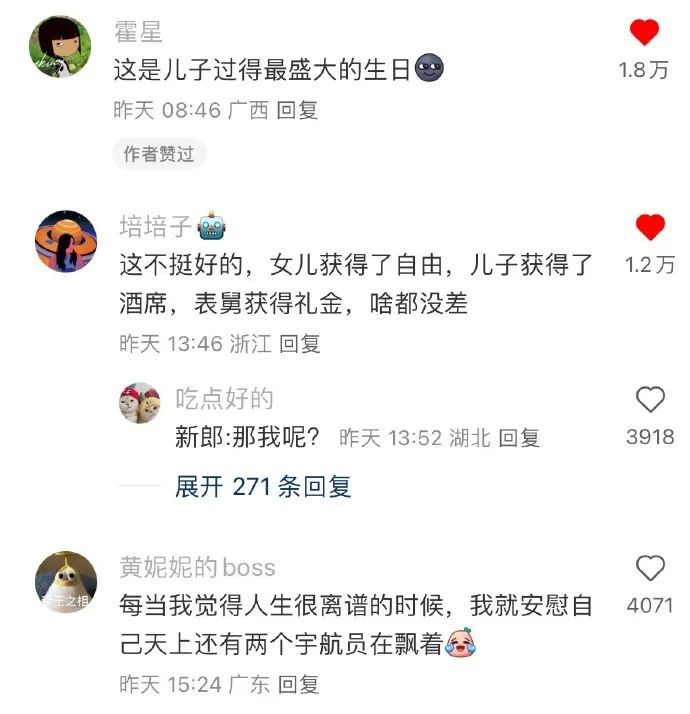Reply to 黄妮妮的boss's comment
The image size is (690, 714).
coord(297,684)
